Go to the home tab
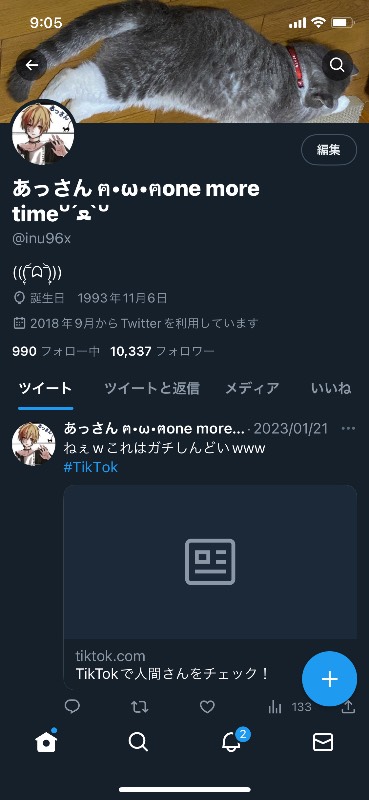The image size is (369, 800). [x=46, y=742]
